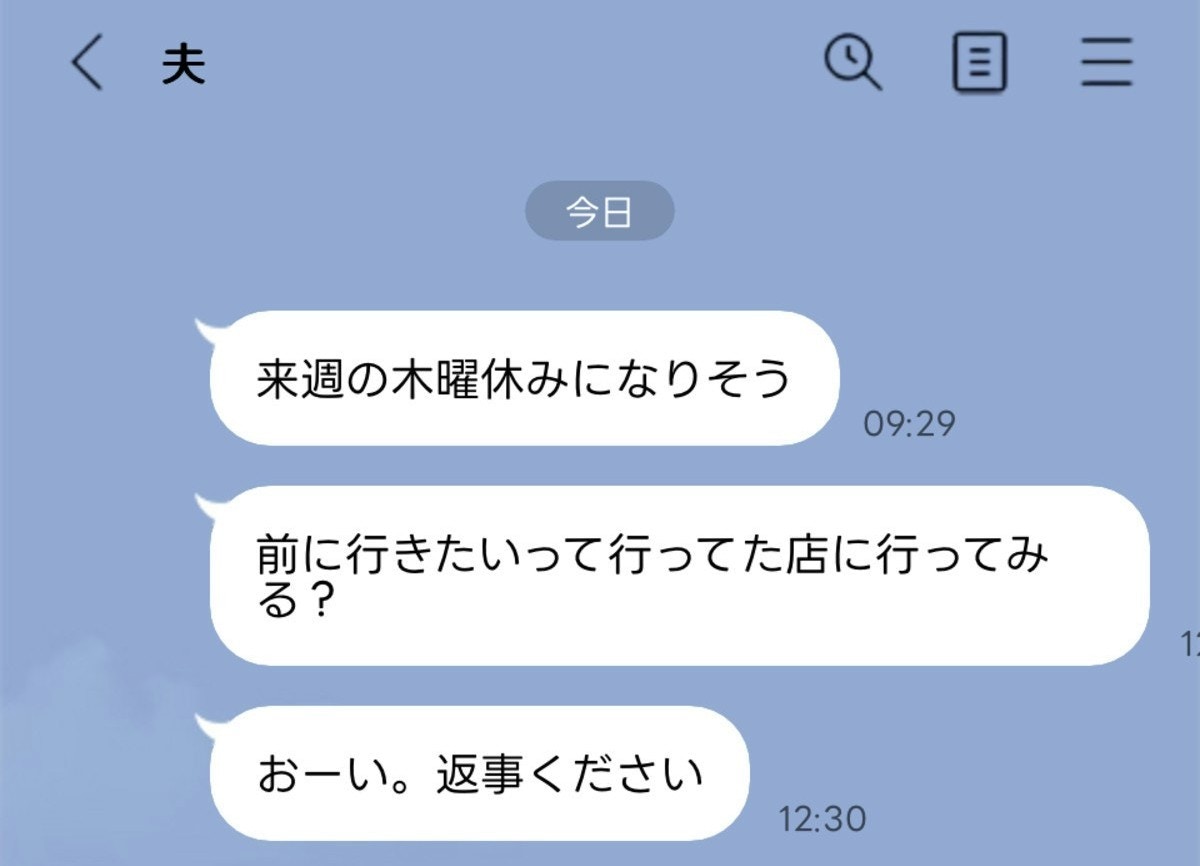This screenshot has width=1200, height=866.
Task: Open the chat hamburger menu
Action: point(1107,65)
